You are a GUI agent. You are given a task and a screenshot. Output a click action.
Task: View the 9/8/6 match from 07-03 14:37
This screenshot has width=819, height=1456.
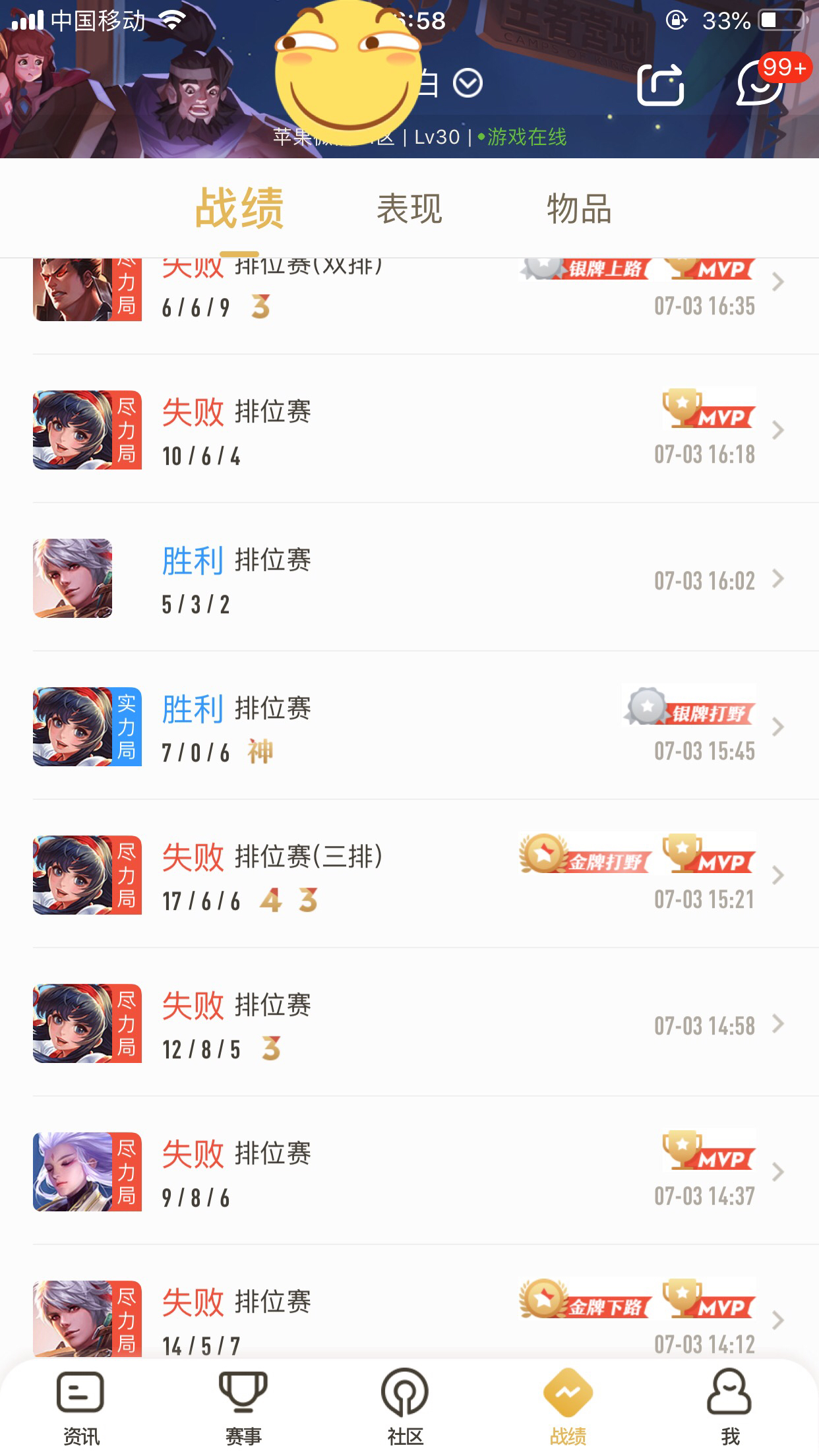click(409, 1172)
